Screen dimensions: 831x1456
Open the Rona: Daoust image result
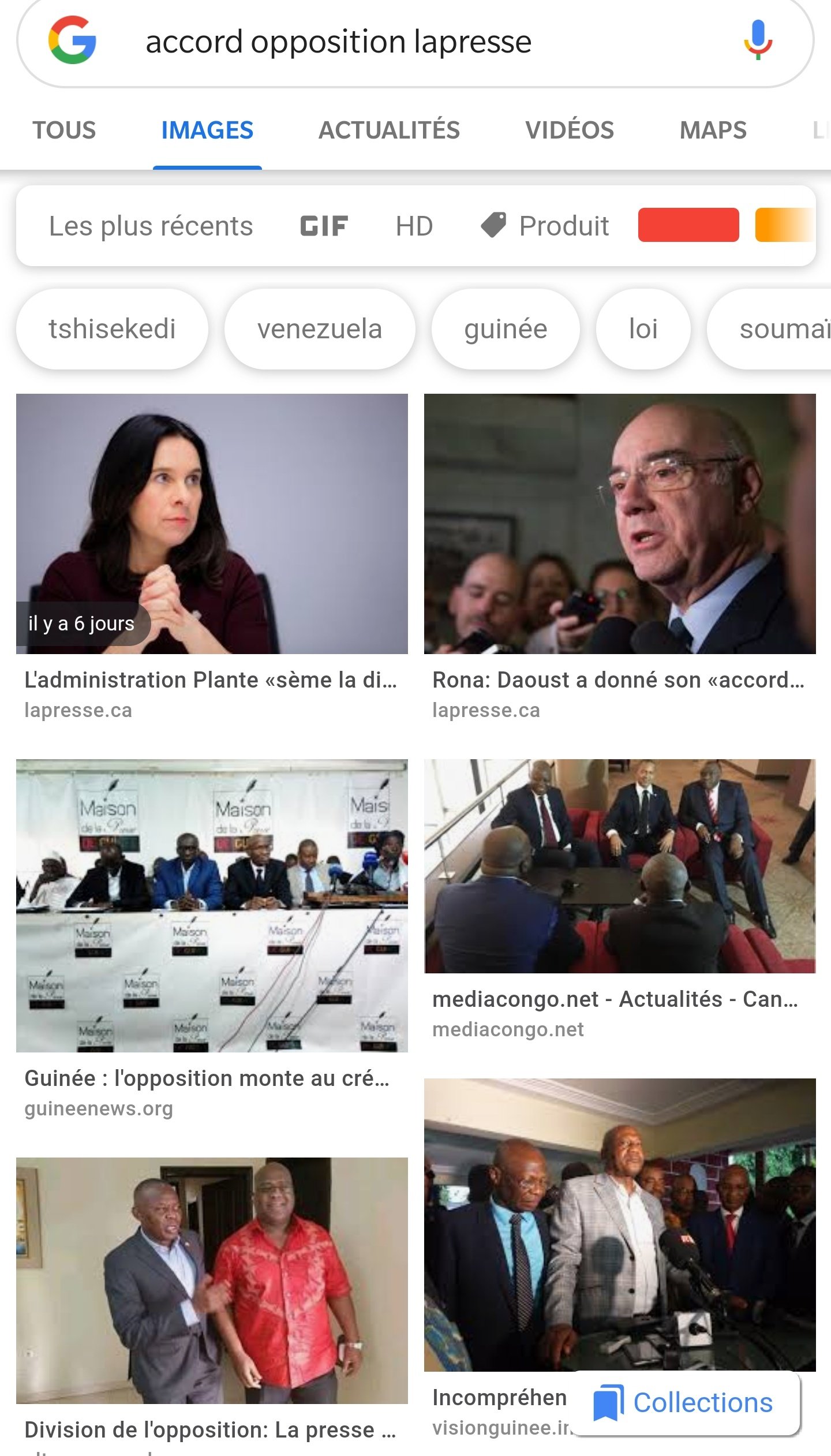[x=620, y=524]
